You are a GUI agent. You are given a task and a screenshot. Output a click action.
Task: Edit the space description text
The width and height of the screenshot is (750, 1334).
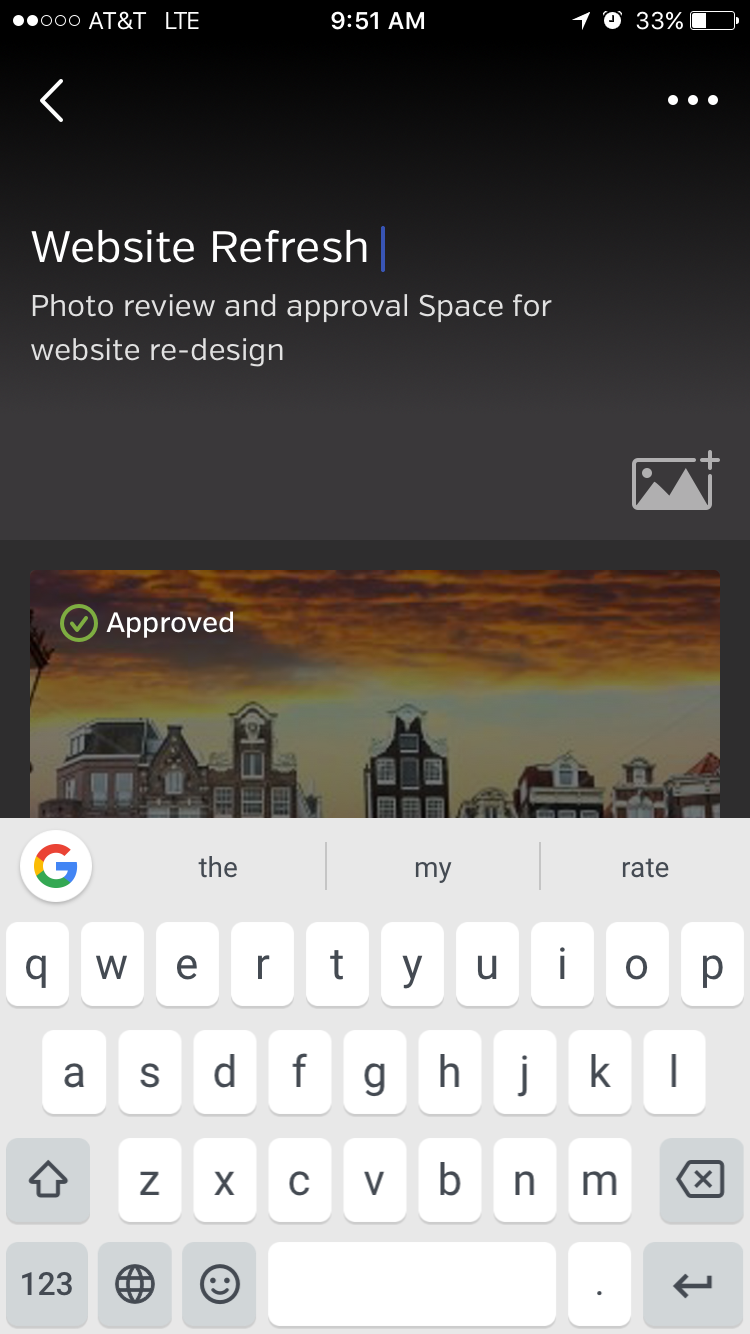tap(290, 327)
